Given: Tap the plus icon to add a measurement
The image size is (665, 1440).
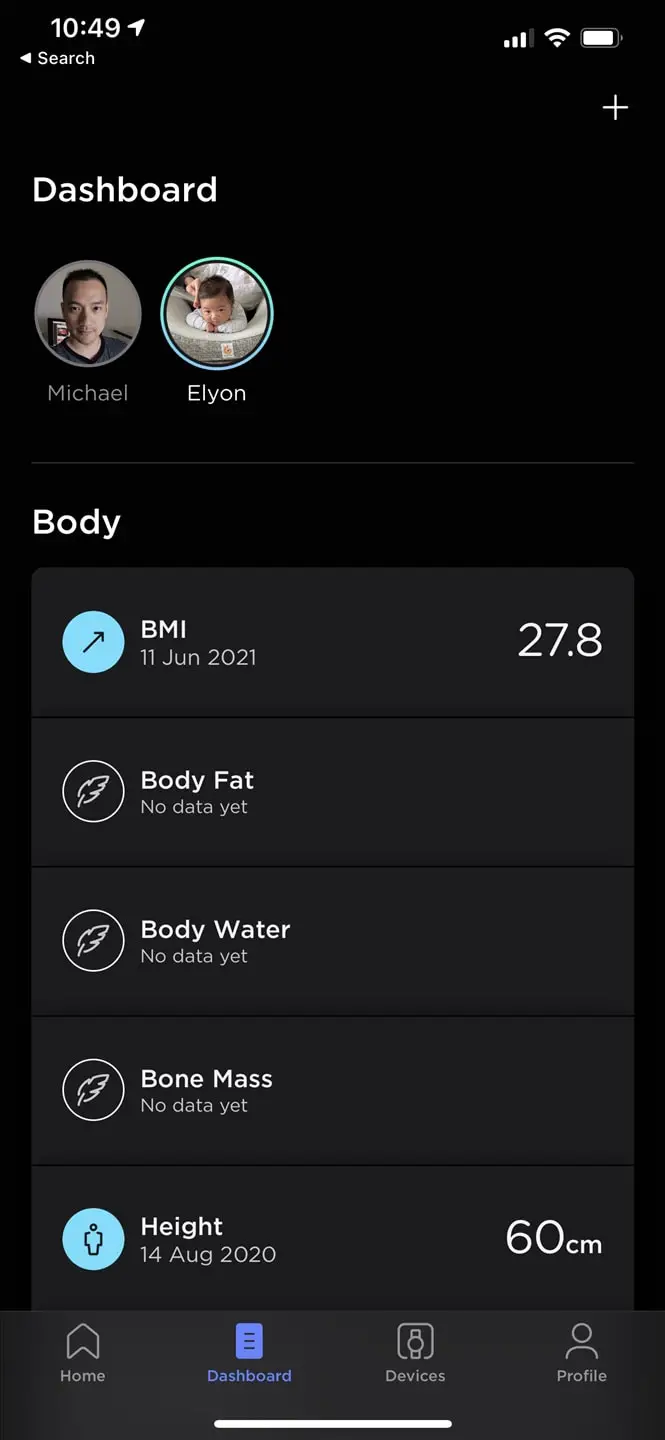Looking at the screenshot, I should [615, 108].
